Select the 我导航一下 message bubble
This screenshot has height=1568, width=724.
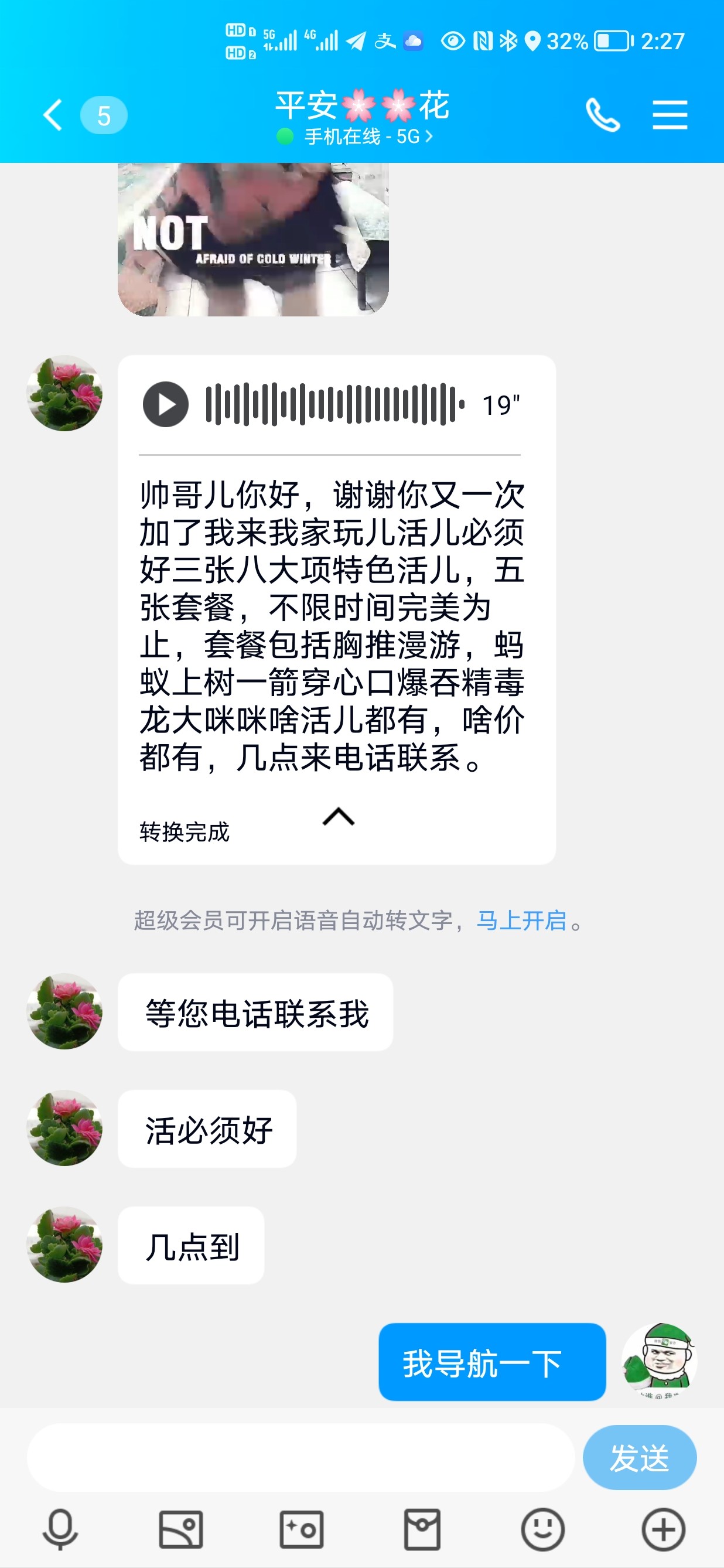pos(491,1364)
